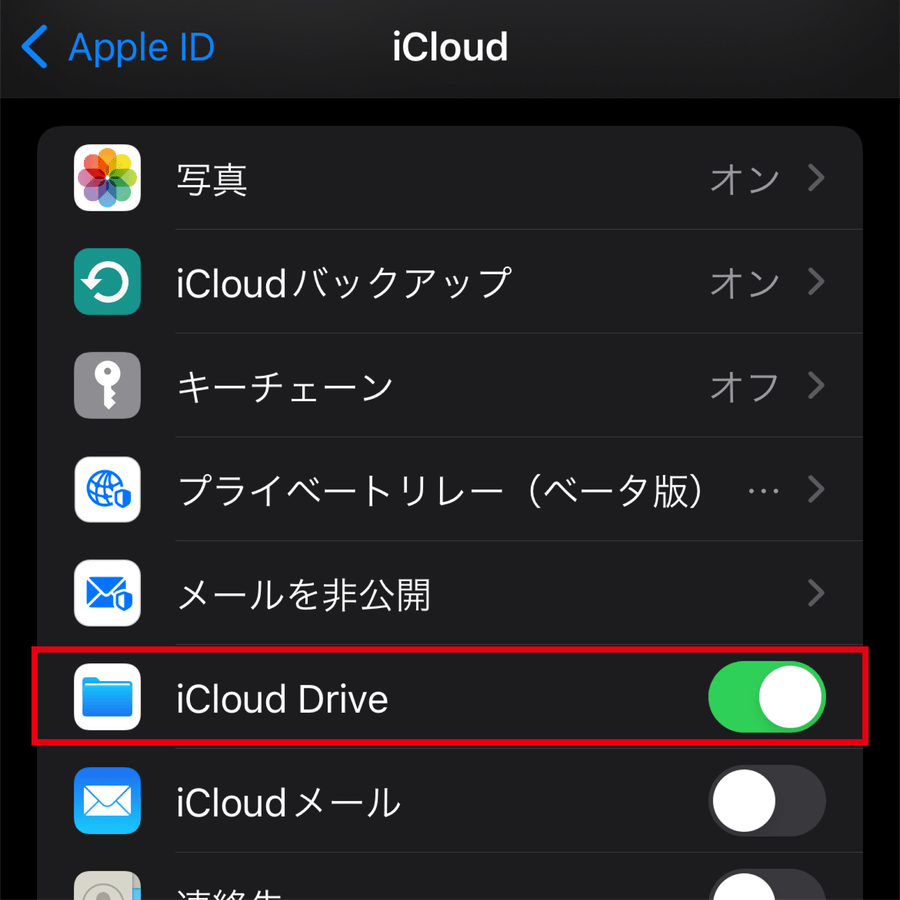
Task: Open プライベートリレー（ベータ版）settings
Action: click(450, 490)
